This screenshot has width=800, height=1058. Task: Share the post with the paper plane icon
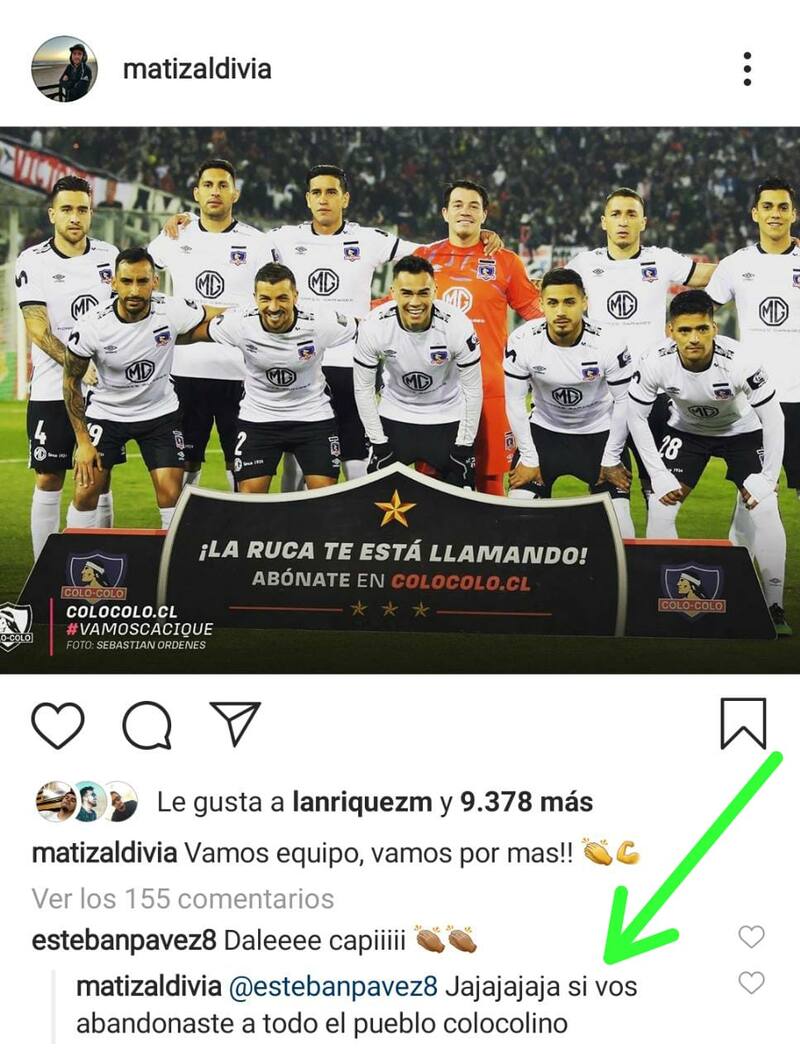coord(235,723)
